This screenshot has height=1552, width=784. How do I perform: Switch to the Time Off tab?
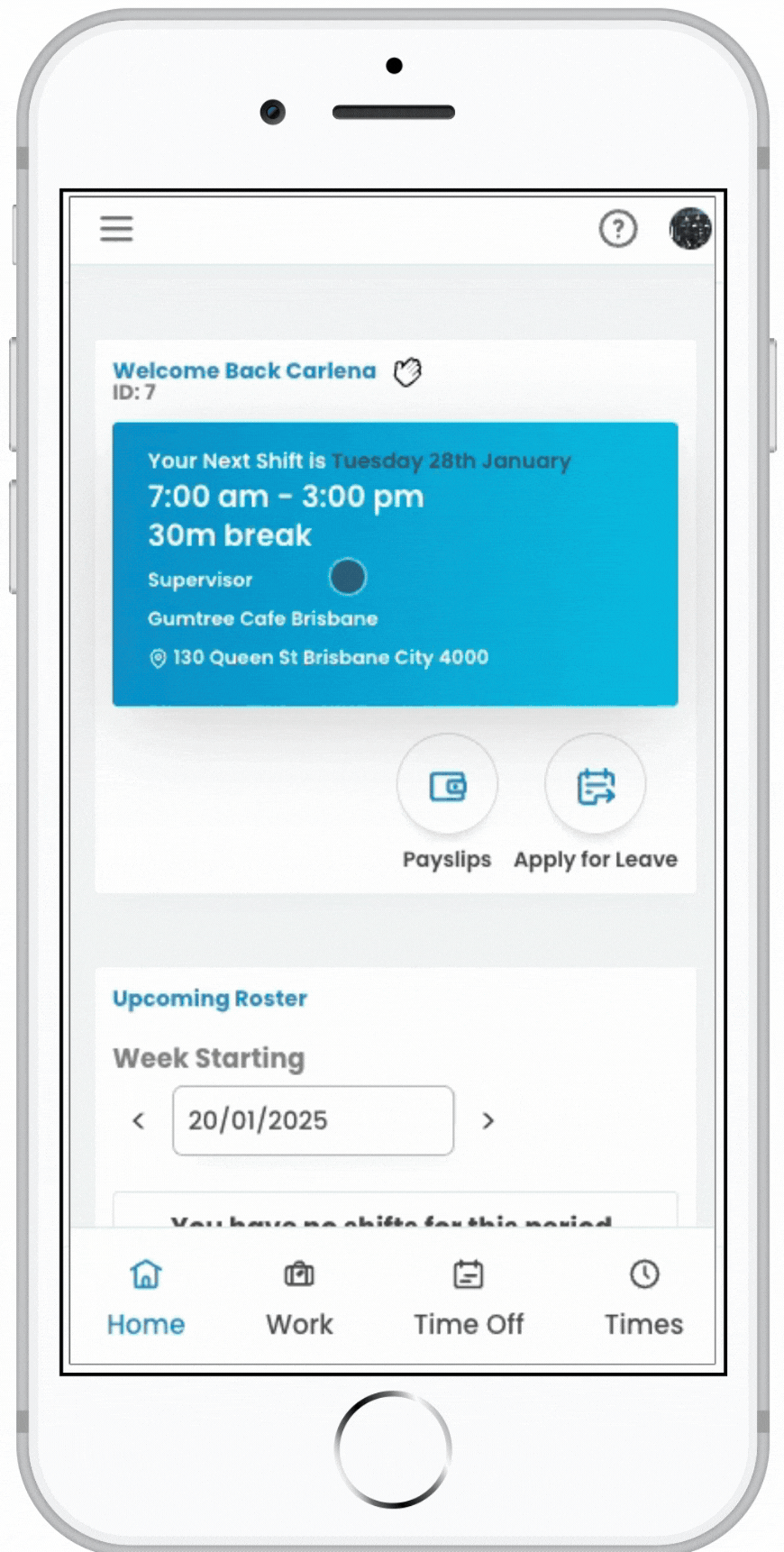469,1298
